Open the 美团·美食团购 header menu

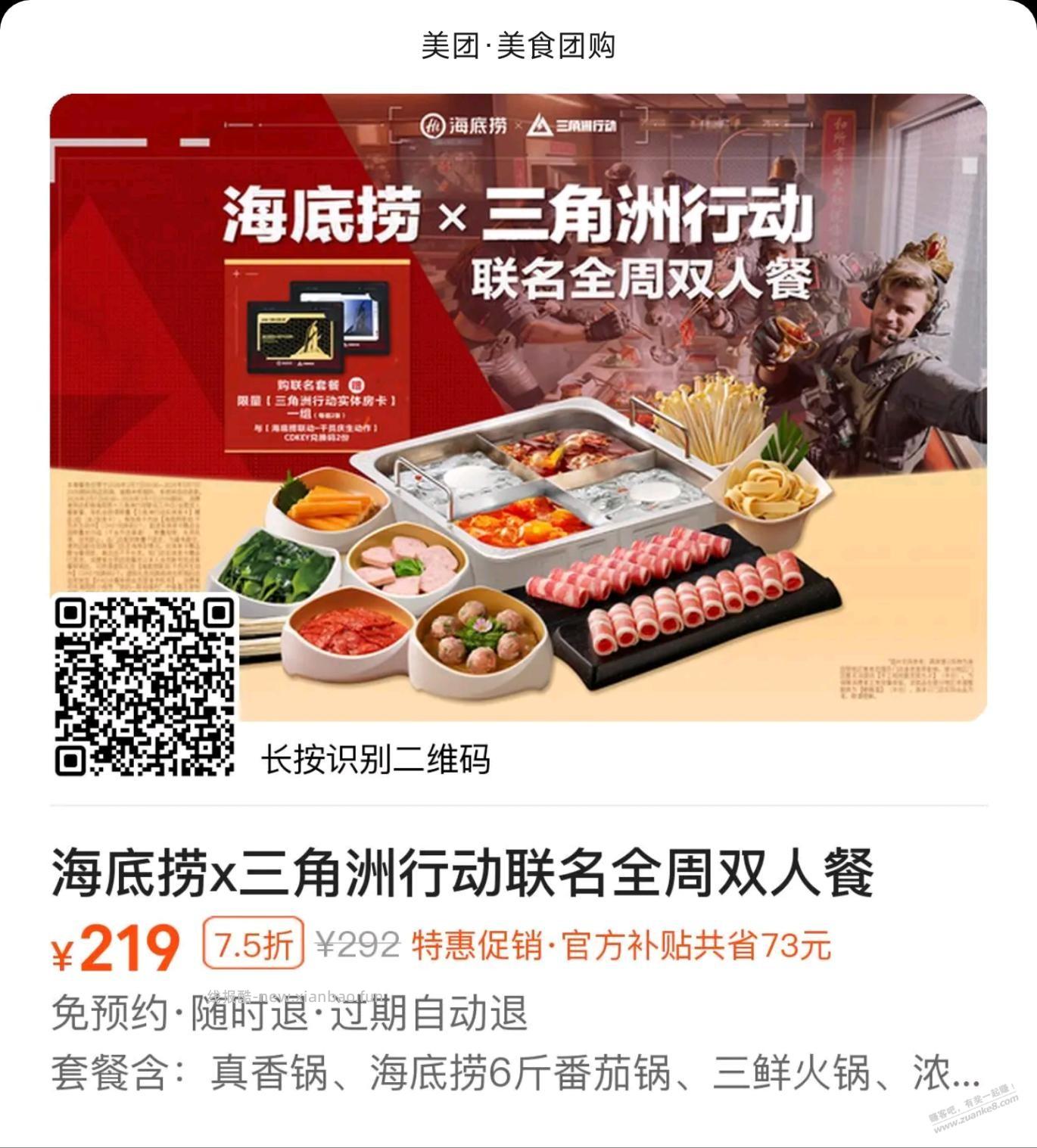click(518, 45)
